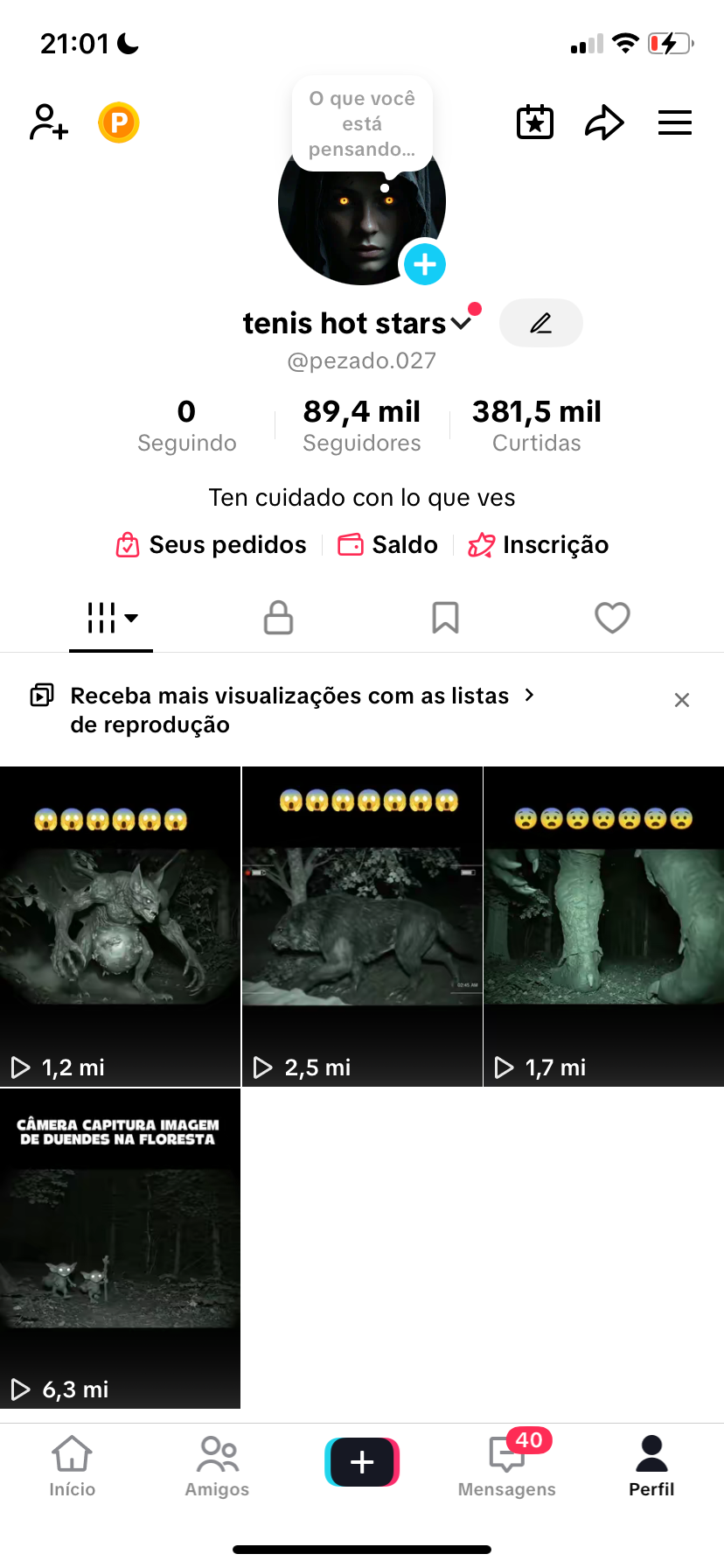
Task: Switch to the private videos lock tab
Action: coord(278,618)
